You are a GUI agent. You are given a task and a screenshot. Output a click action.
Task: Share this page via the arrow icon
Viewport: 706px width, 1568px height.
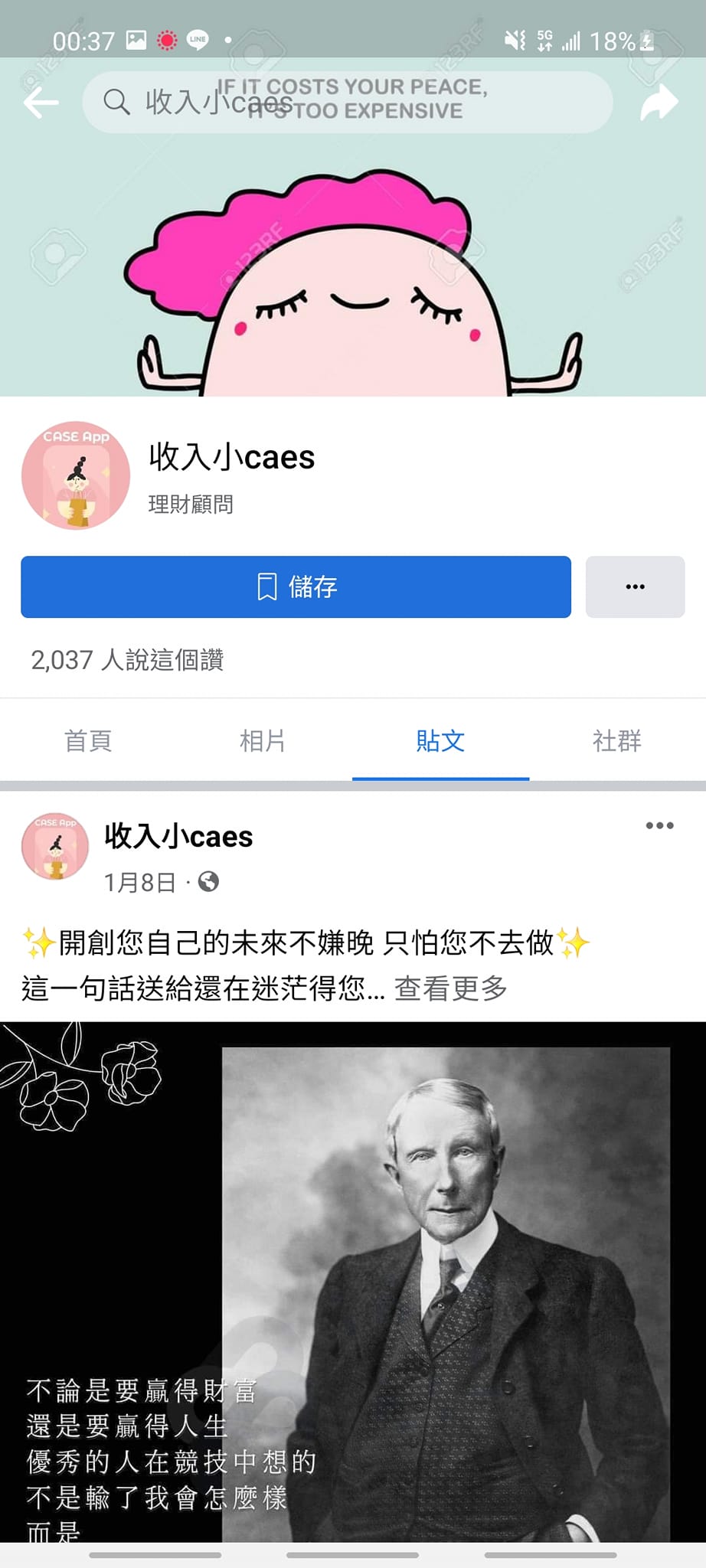pos(659,103)
